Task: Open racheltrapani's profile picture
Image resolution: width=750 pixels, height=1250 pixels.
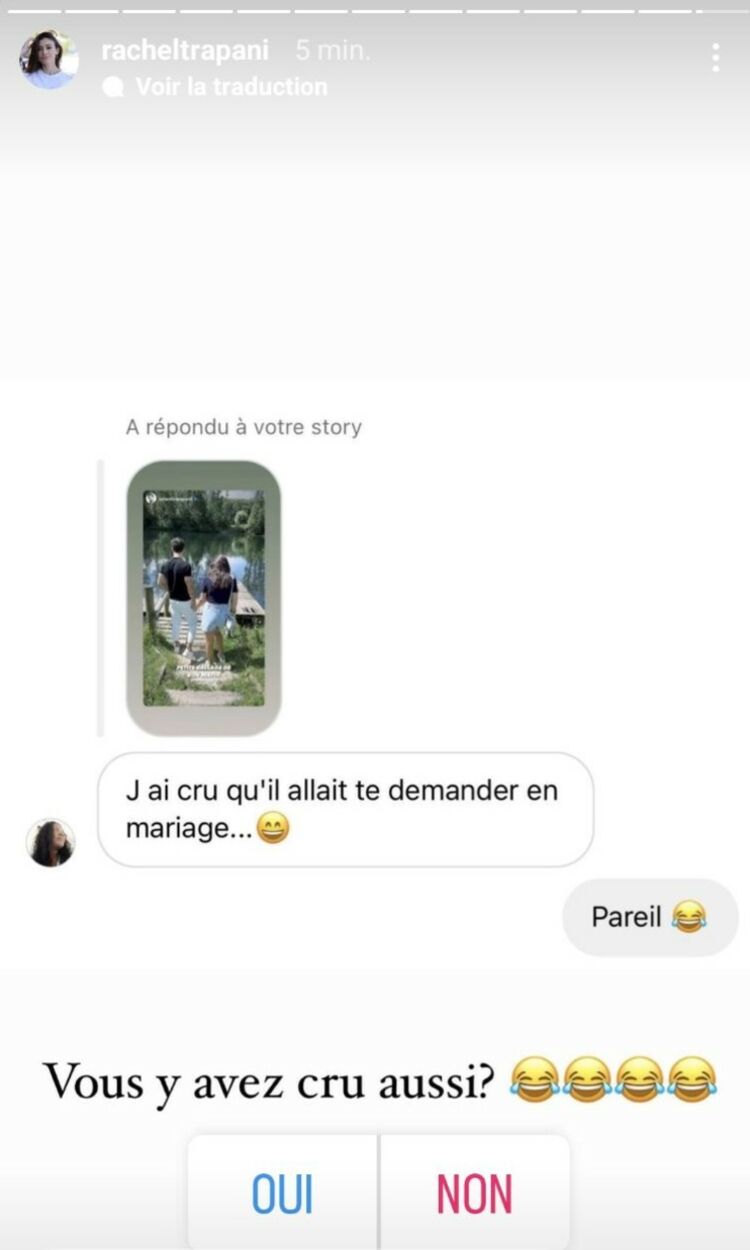Action: pos(48,60)
